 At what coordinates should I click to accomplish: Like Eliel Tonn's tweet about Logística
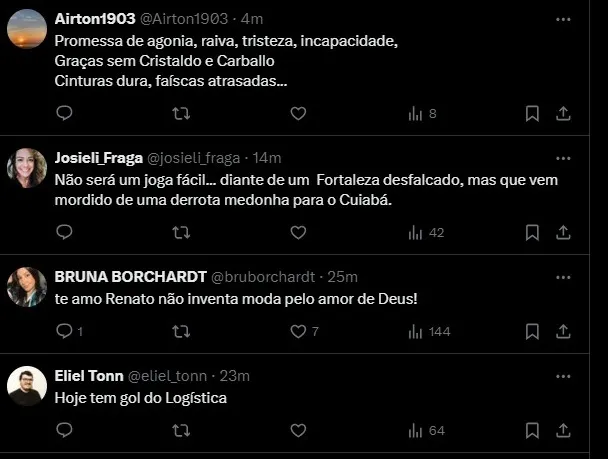298,430
